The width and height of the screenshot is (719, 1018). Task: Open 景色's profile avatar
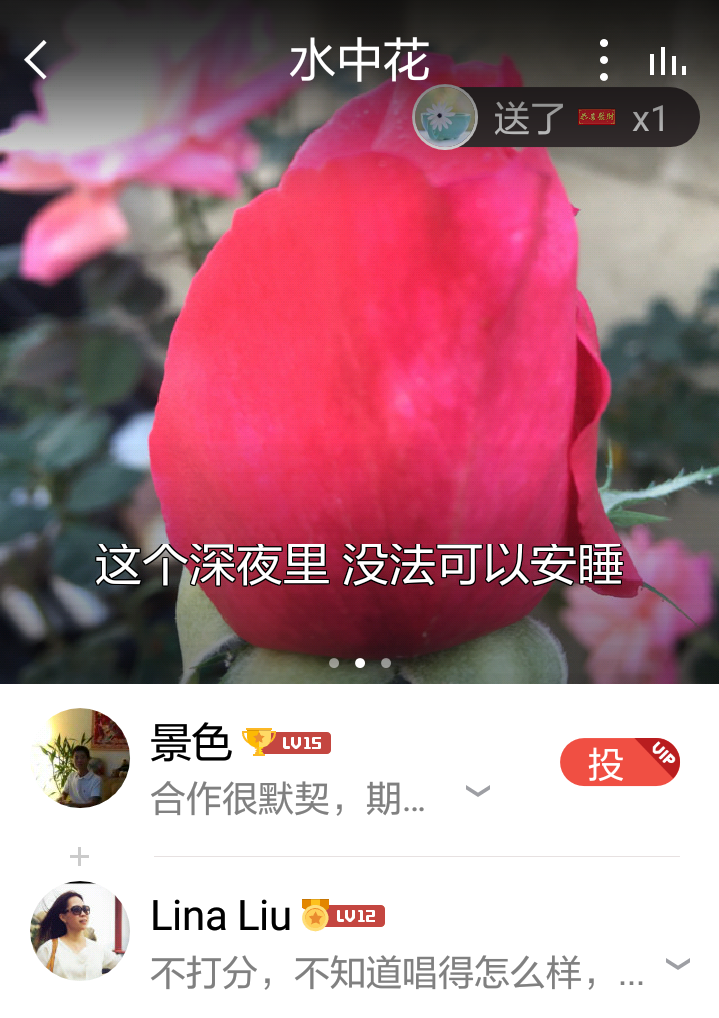pyautogui.click(x=81, y=758)
